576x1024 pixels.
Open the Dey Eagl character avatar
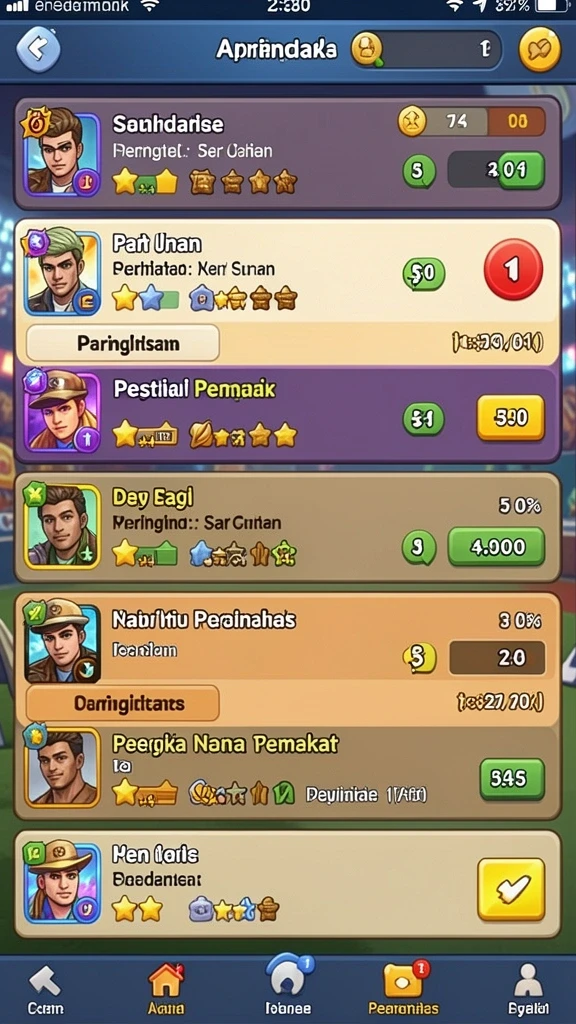pos(62,526)
